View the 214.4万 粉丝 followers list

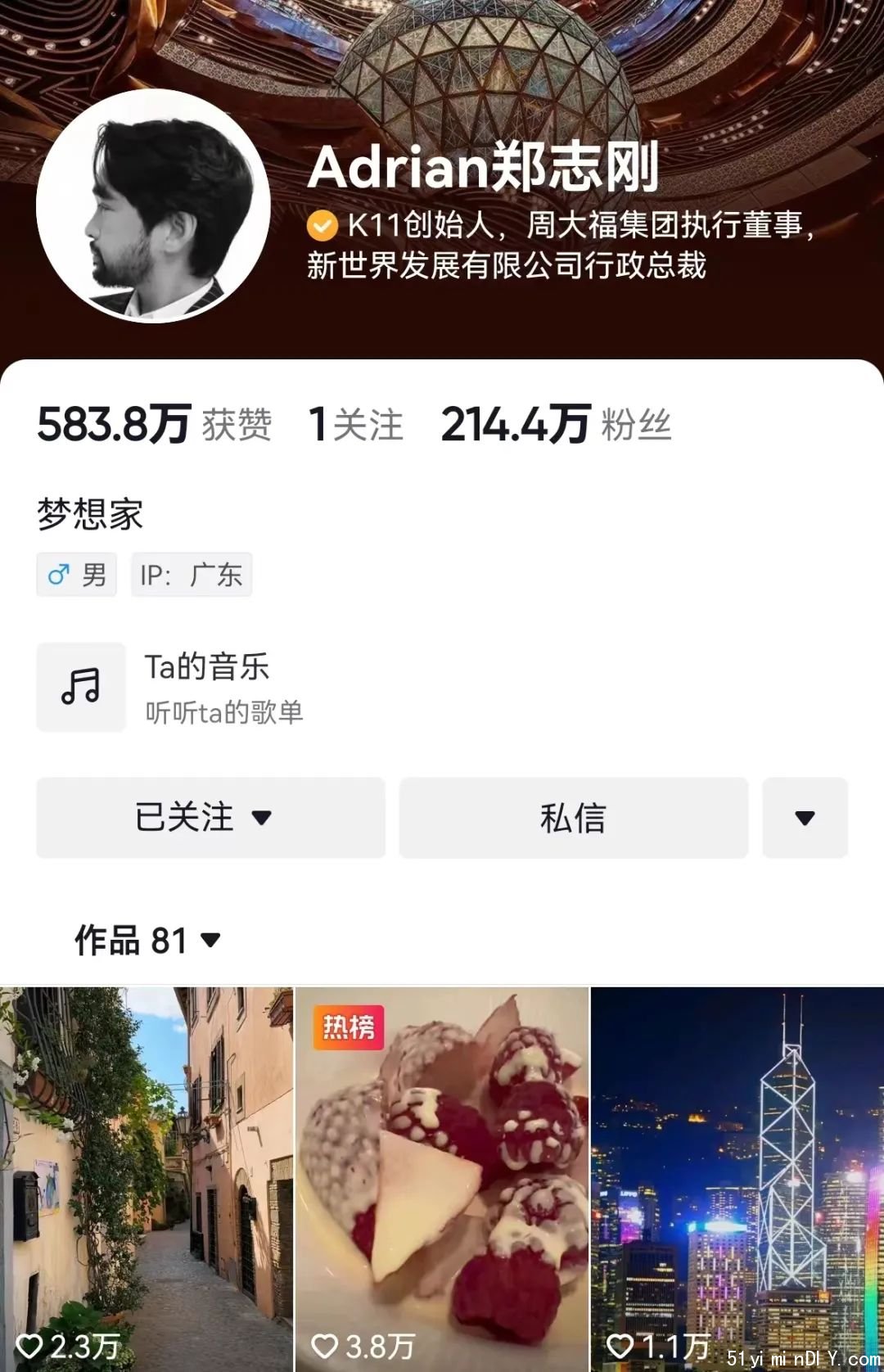(556, 425)
